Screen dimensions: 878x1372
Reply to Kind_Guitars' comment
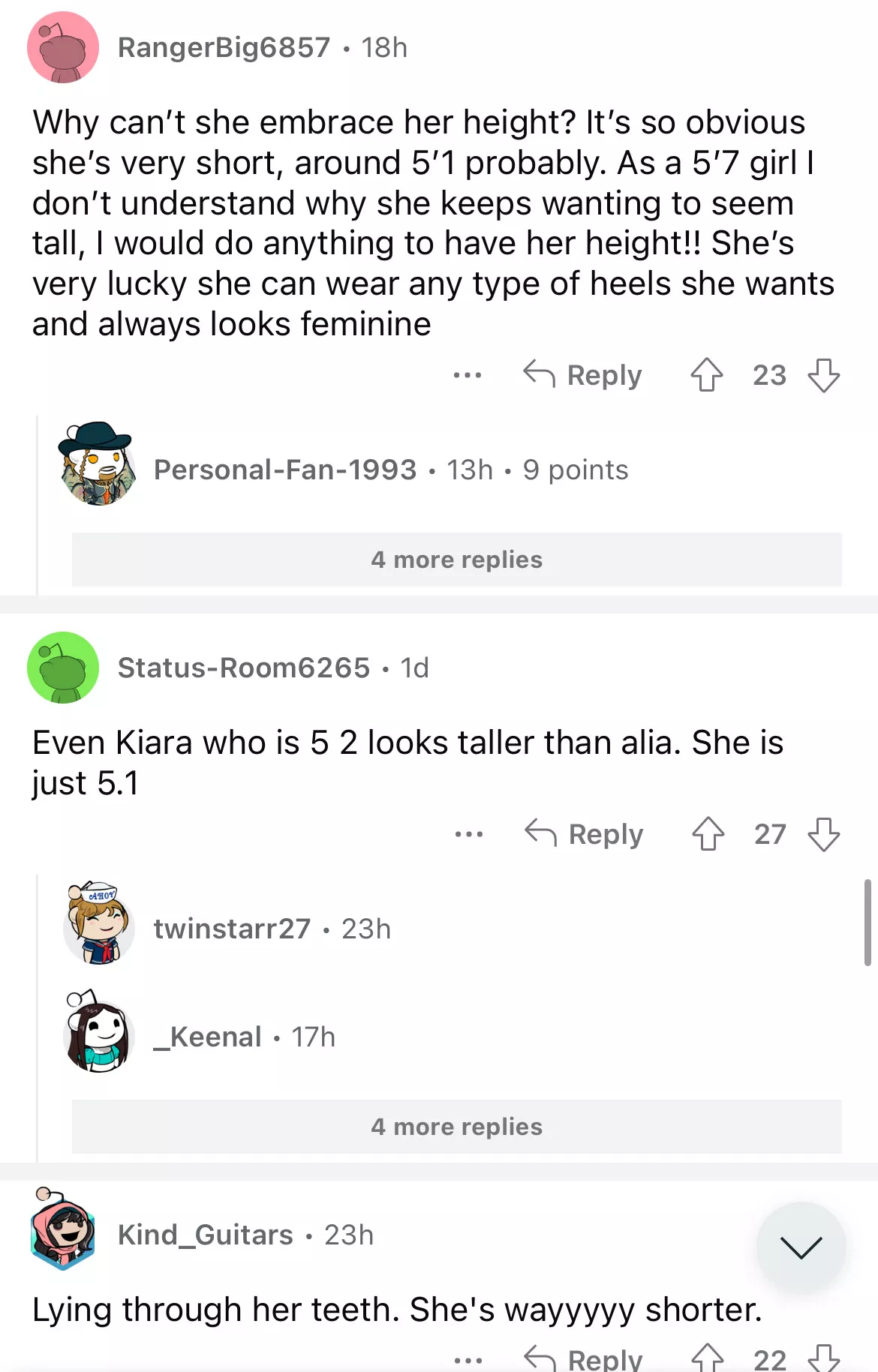coord(584,1358)
